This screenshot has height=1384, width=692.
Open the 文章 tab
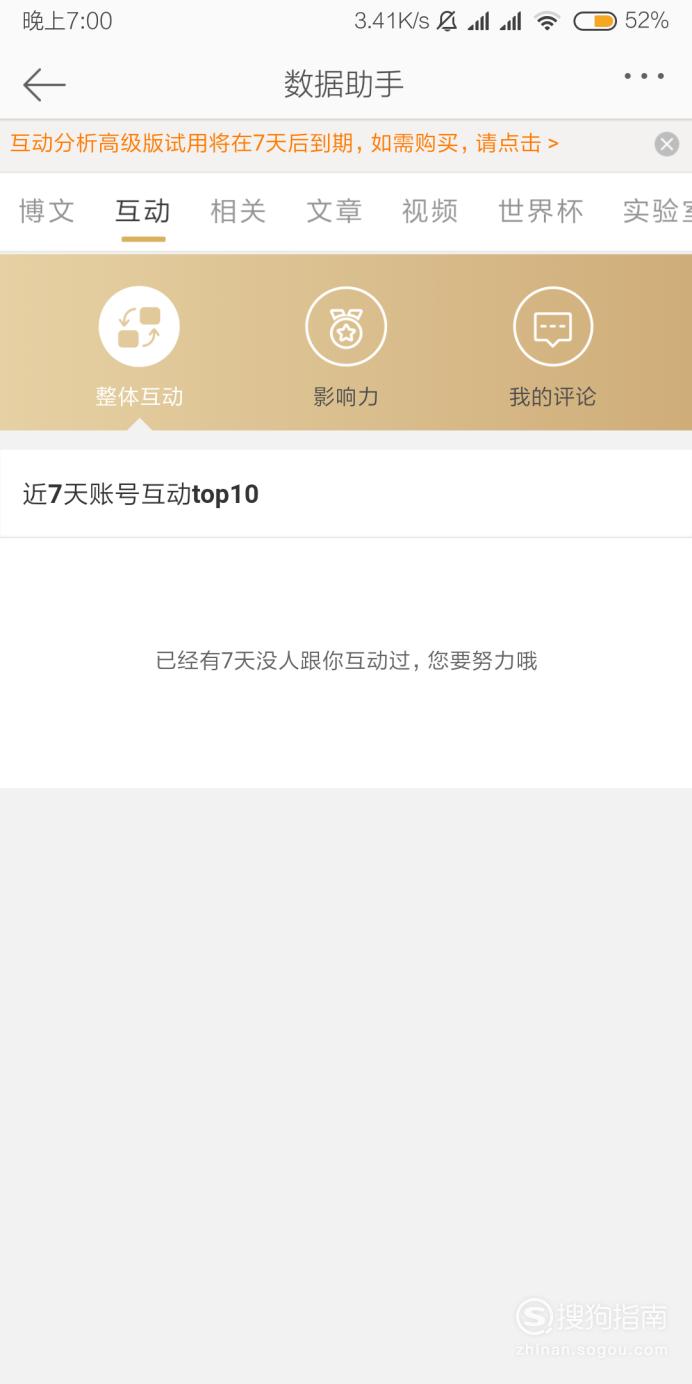(x=334, y=211)
